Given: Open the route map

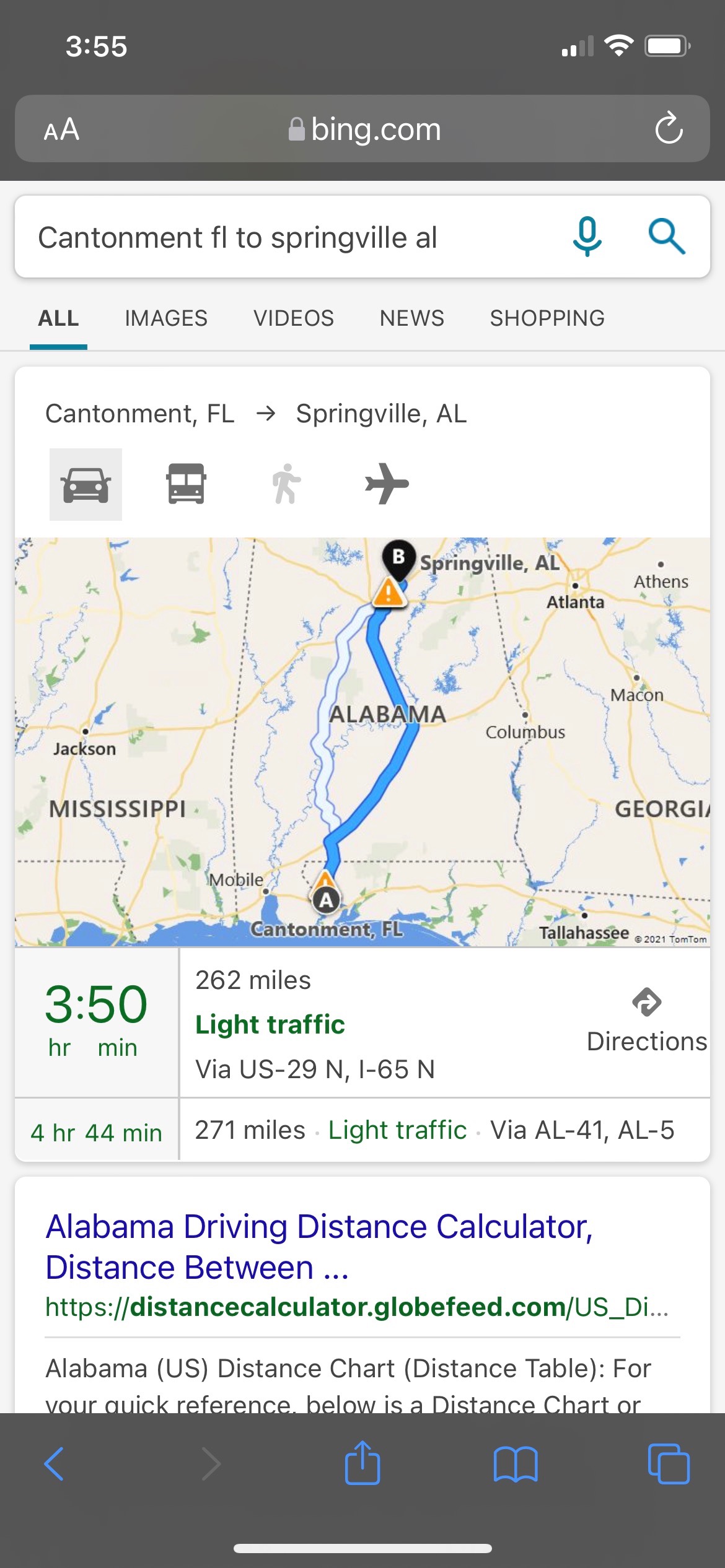Looking at the screenshot, I should [x=362, y=742].
